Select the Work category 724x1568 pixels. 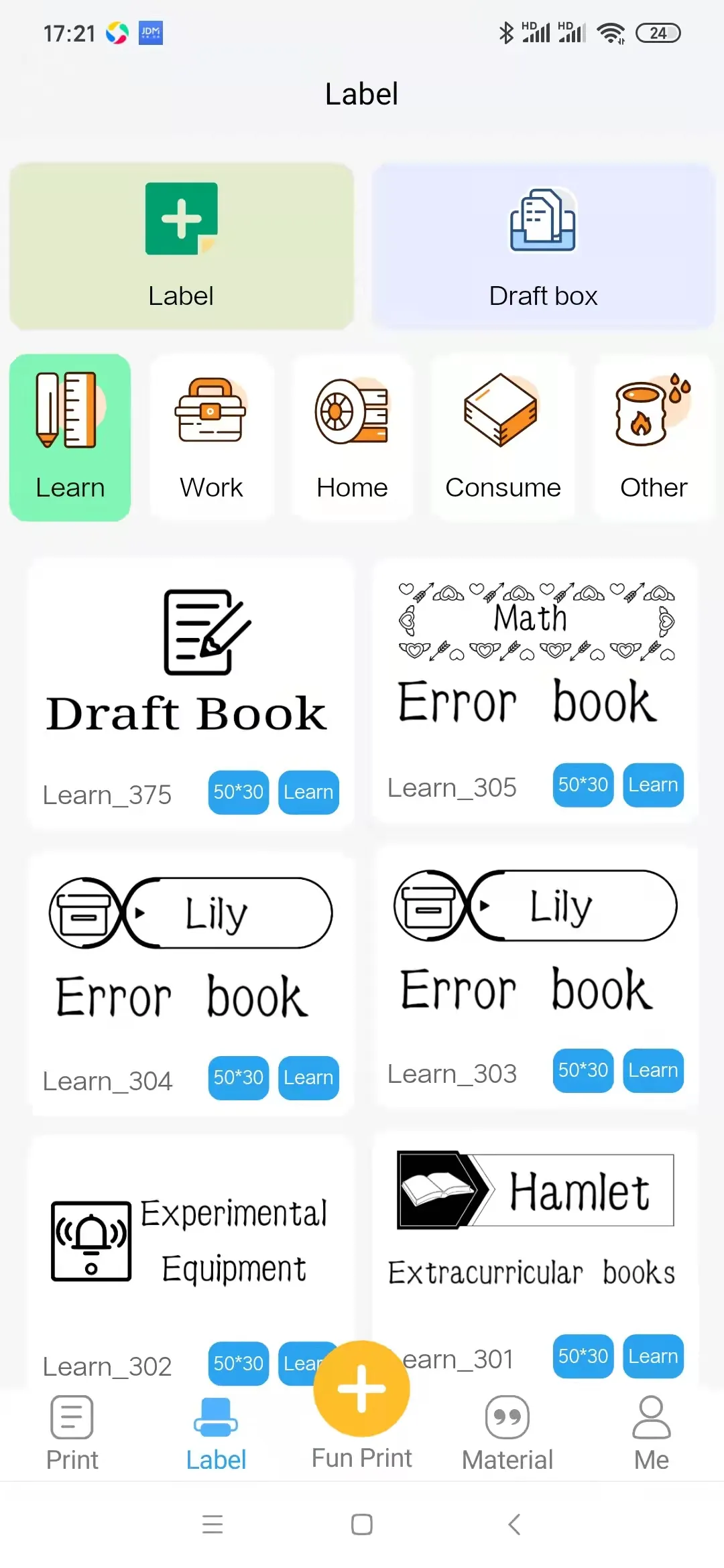click(x=211, y=438)
